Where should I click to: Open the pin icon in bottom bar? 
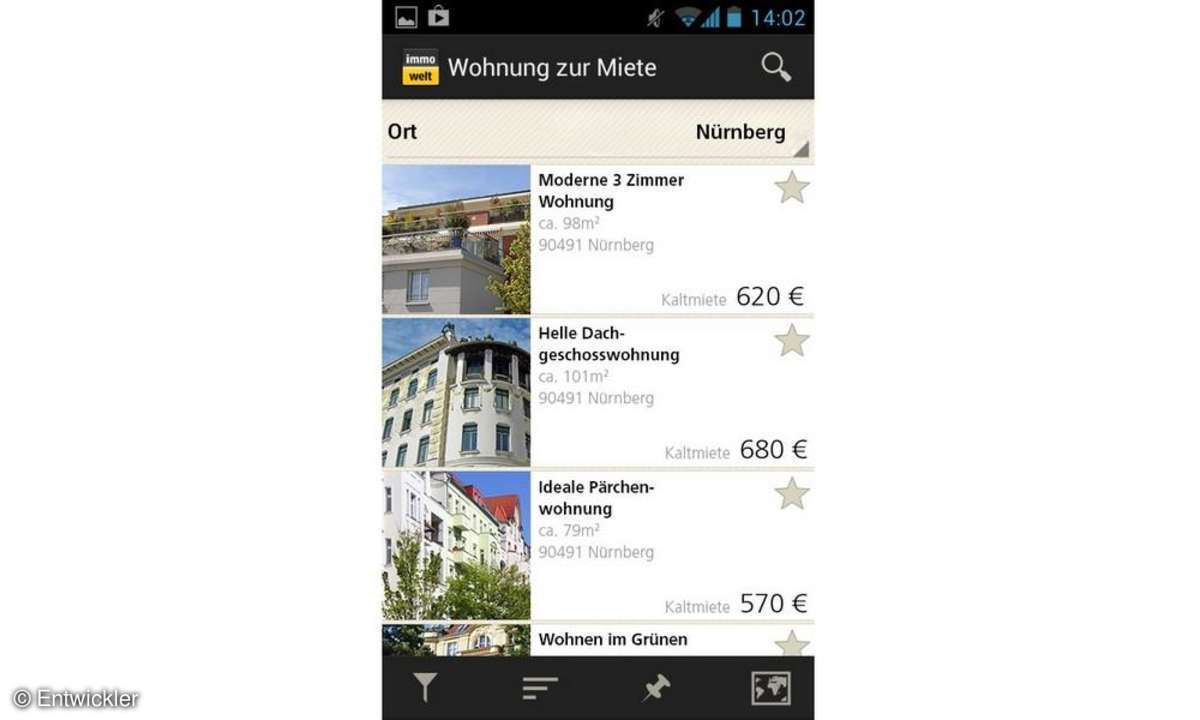coord(656,688)
